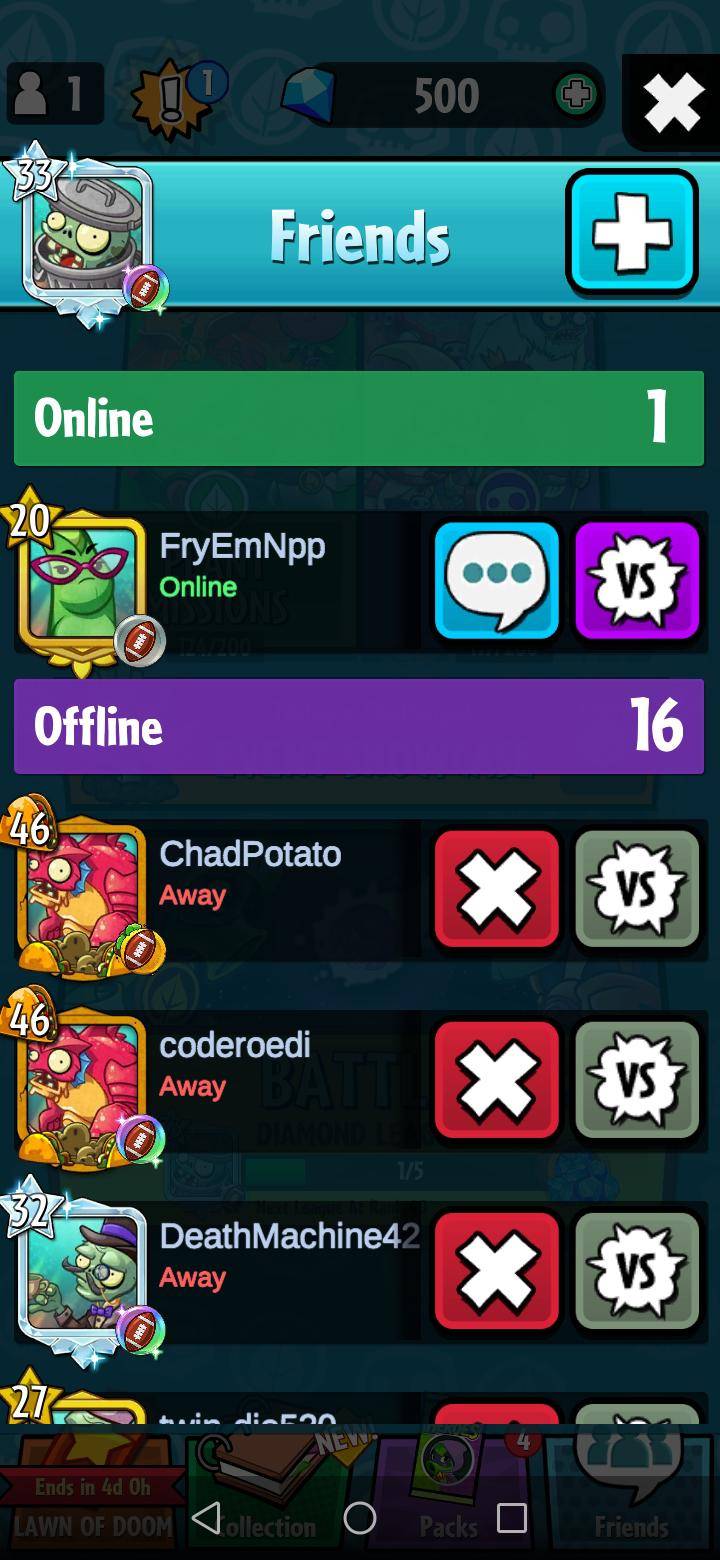
Task: Close the Friends screen
Action: point(672,103)
